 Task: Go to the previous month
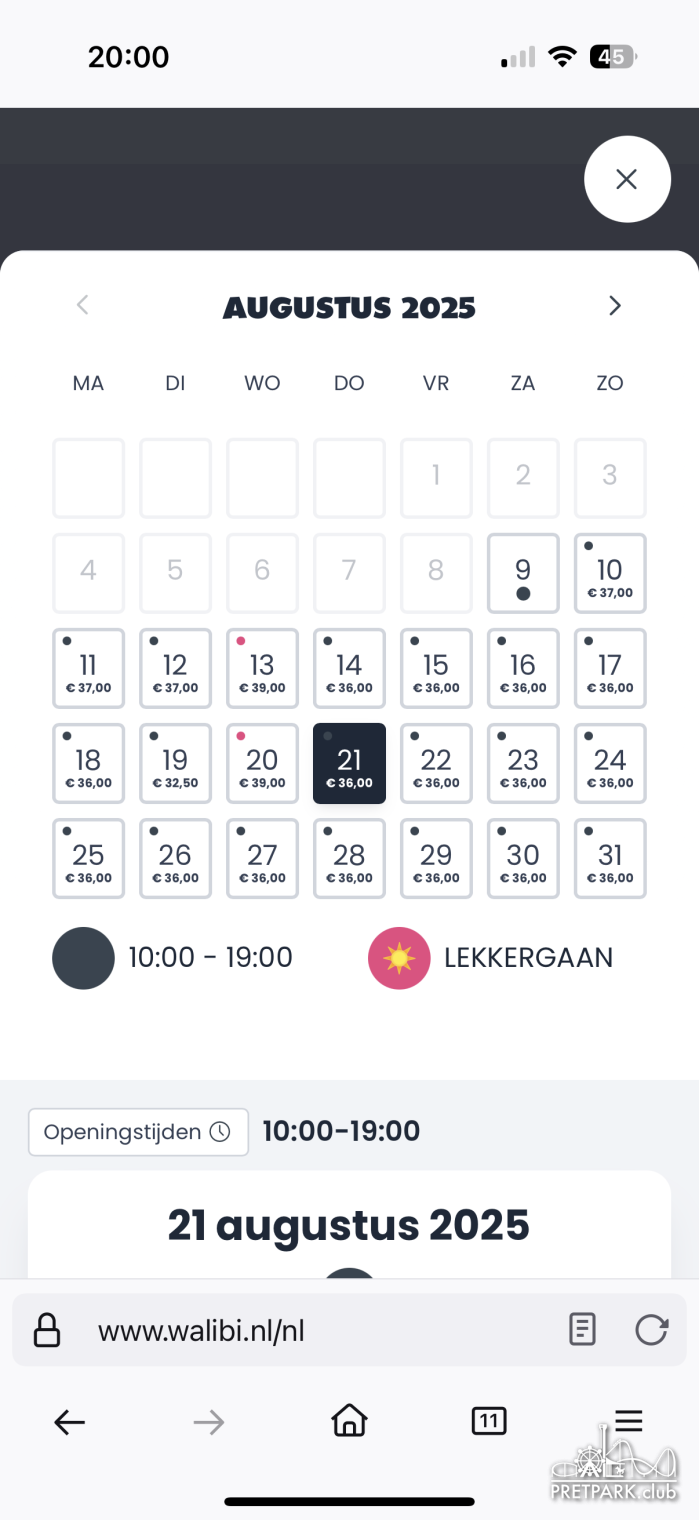pos(83,306)
